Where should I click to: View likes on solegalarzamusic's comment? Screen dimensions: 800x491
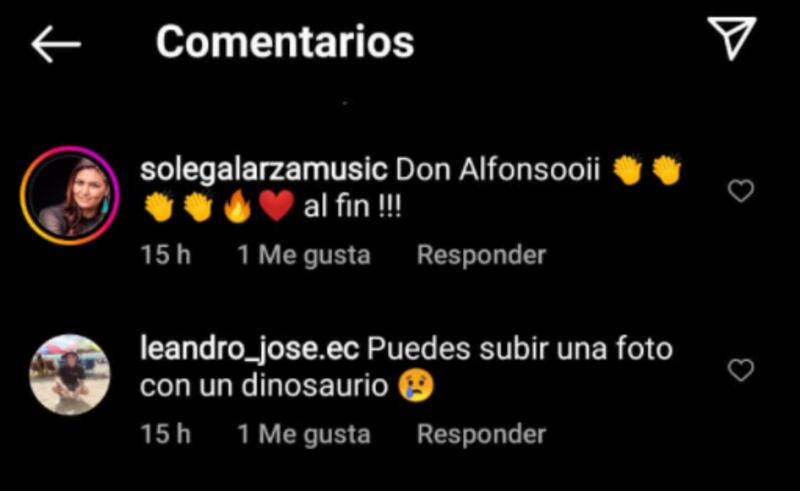click(x=303, y=255)
